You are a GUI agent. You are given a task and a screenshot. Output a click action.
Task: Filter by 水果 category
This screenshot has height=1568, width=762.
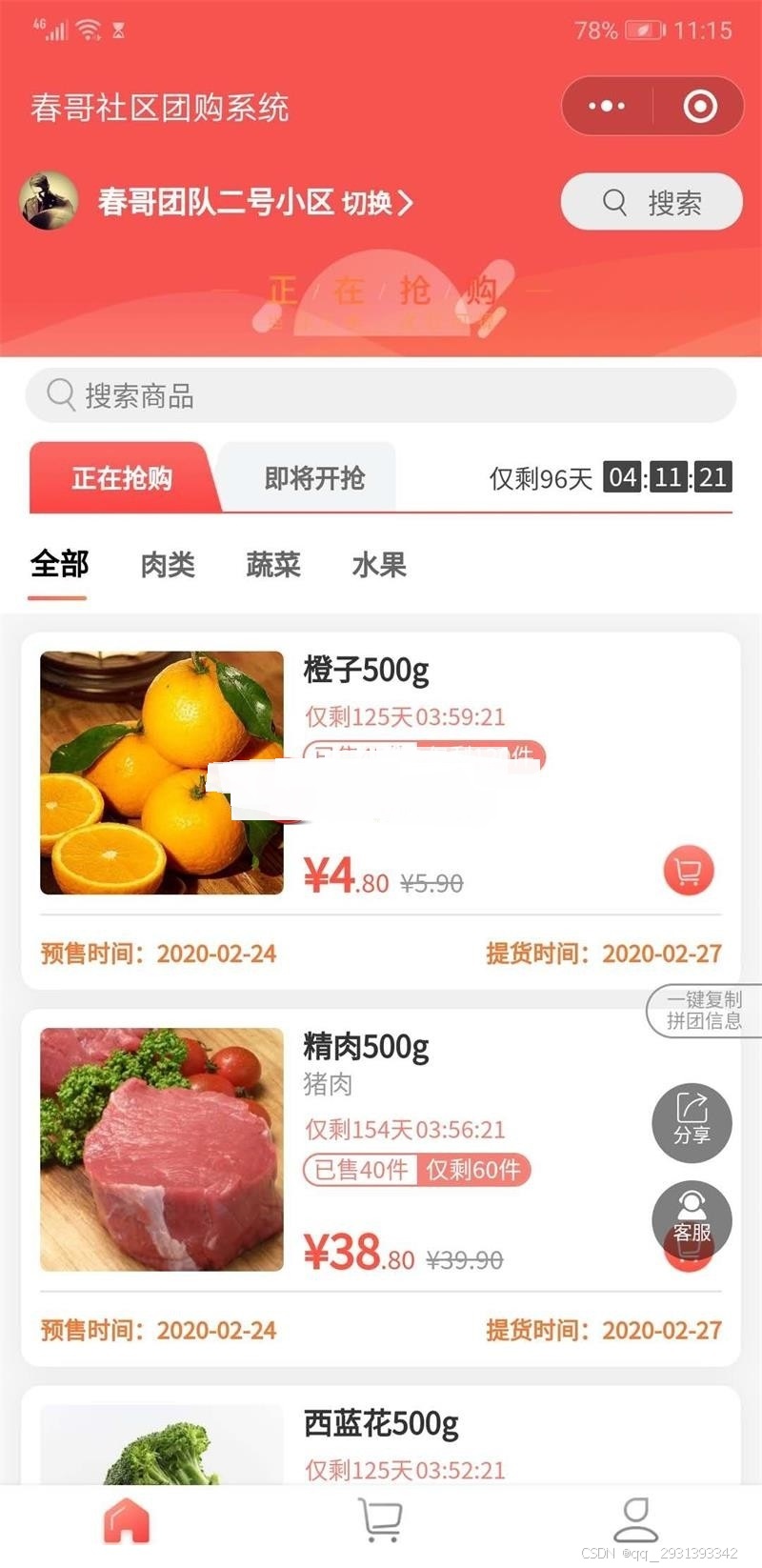pos(379,565)
